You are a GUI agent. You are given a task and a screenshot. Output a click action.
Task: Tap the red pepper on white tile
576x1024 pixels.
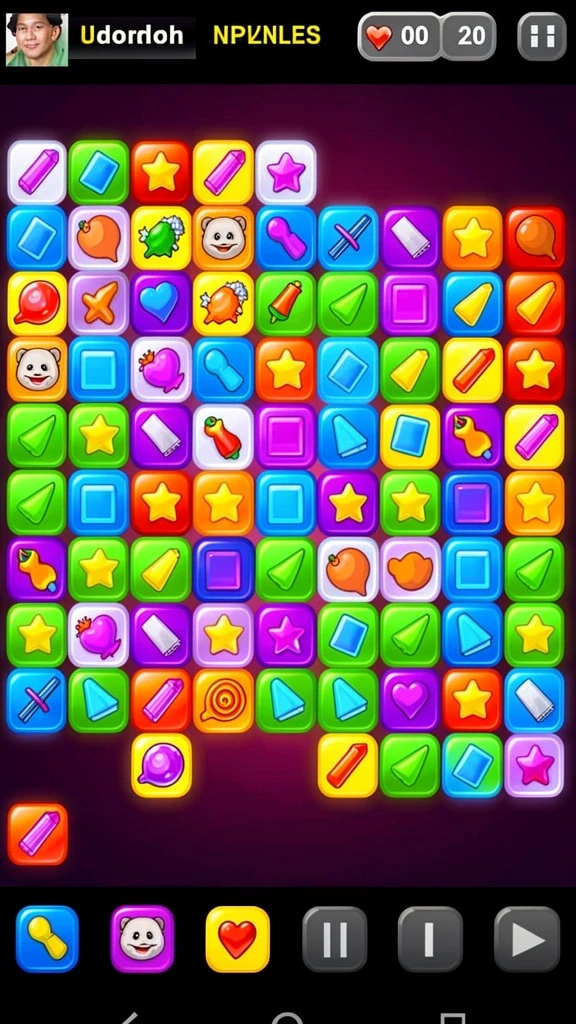click(x=223, y=436)
